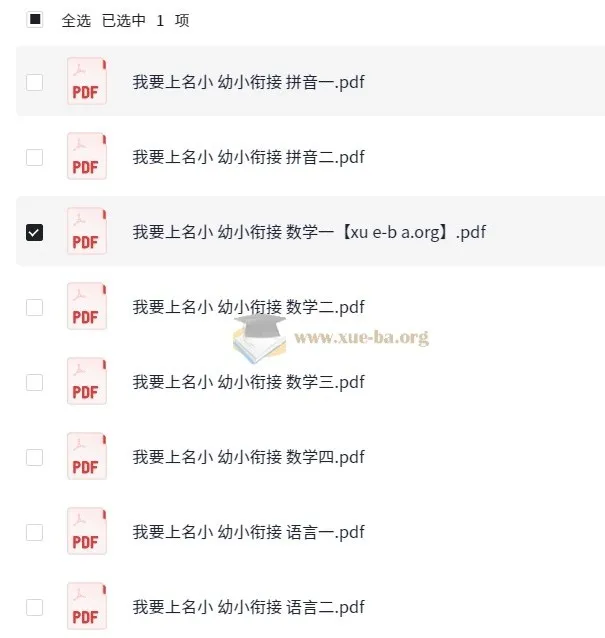View the 幼小衔接 数学三.pdf document
Image resolution: width=605 pixels, height=638 pixels.
click(248, 382)
